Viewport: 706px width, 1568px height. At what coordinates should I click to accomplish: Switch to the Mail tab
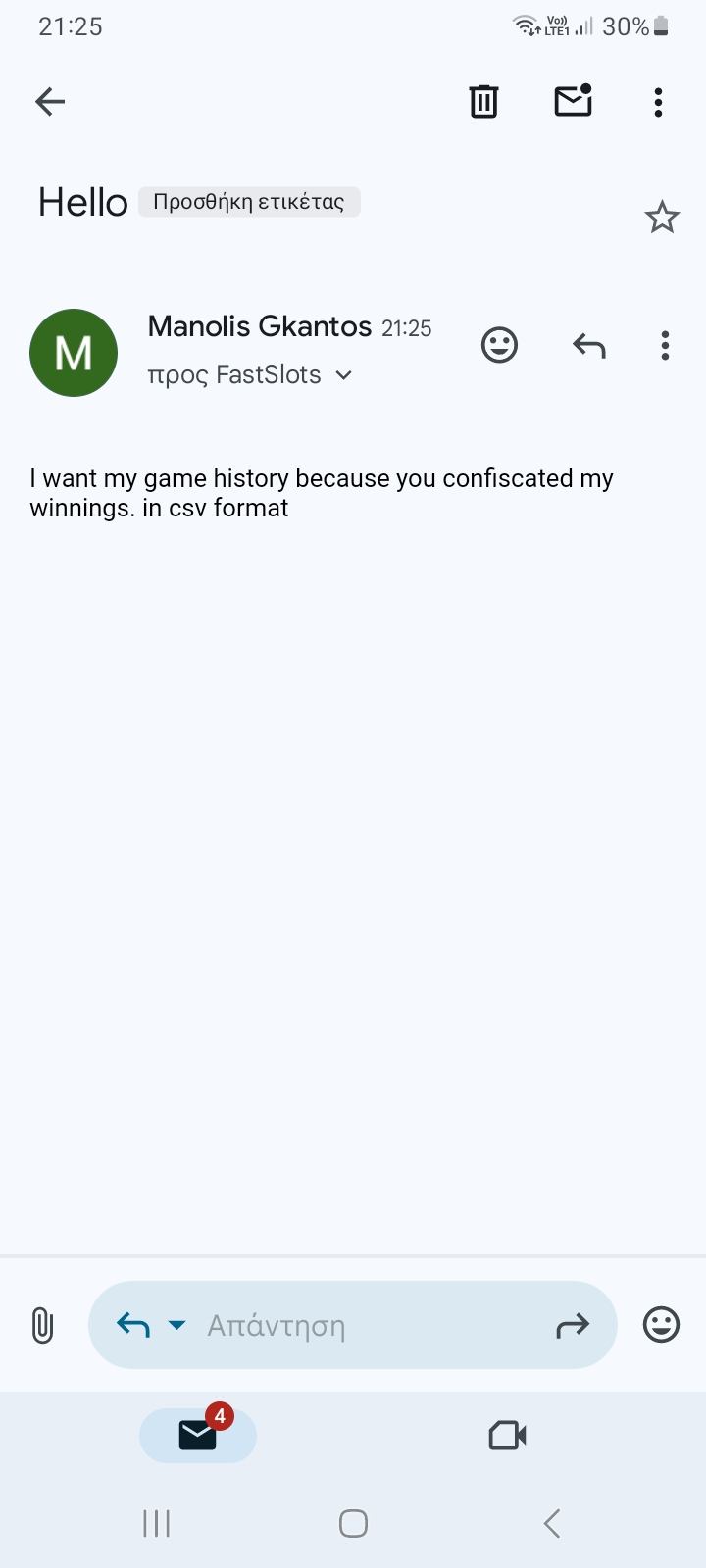pos(198,1435)
